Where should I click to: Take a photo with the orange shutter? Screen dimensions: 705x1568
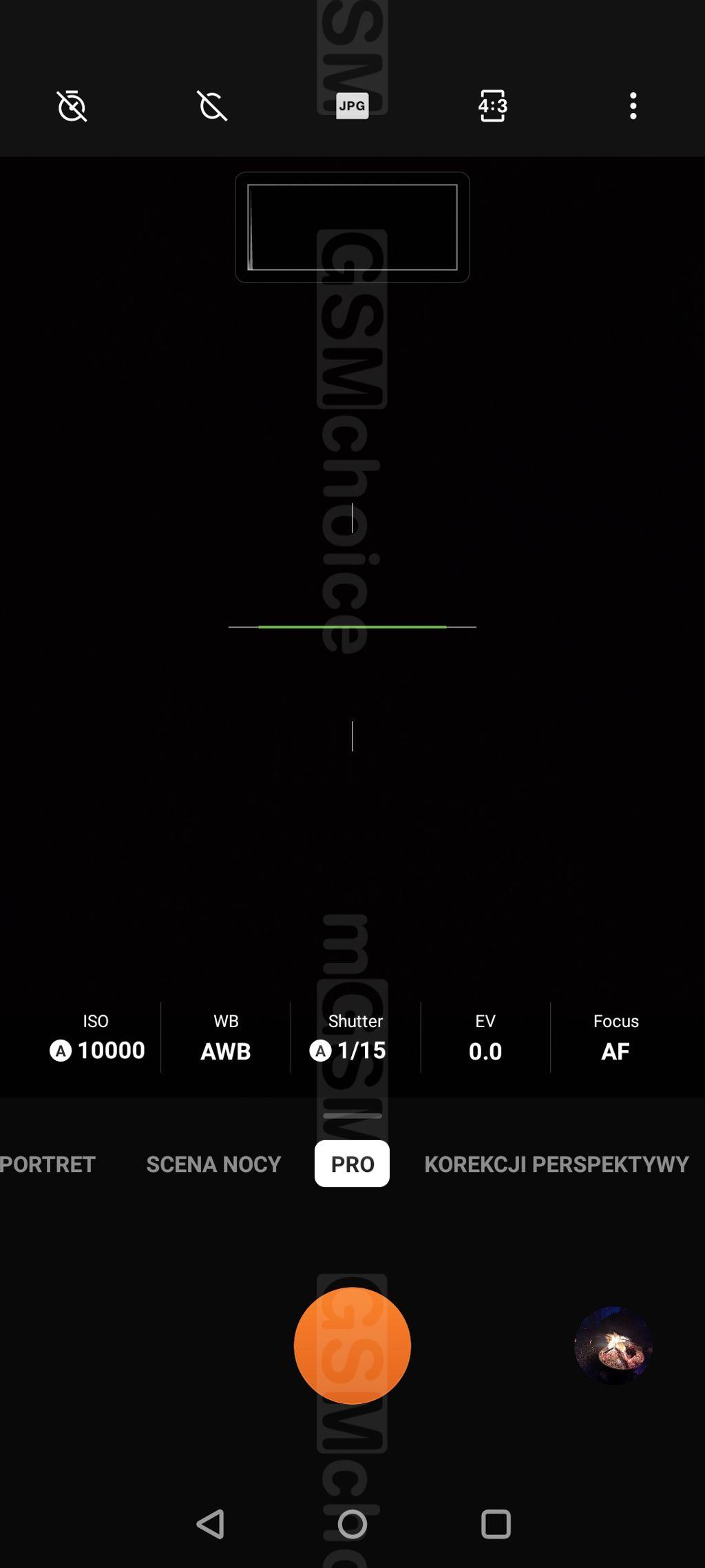pos(352,1345)
